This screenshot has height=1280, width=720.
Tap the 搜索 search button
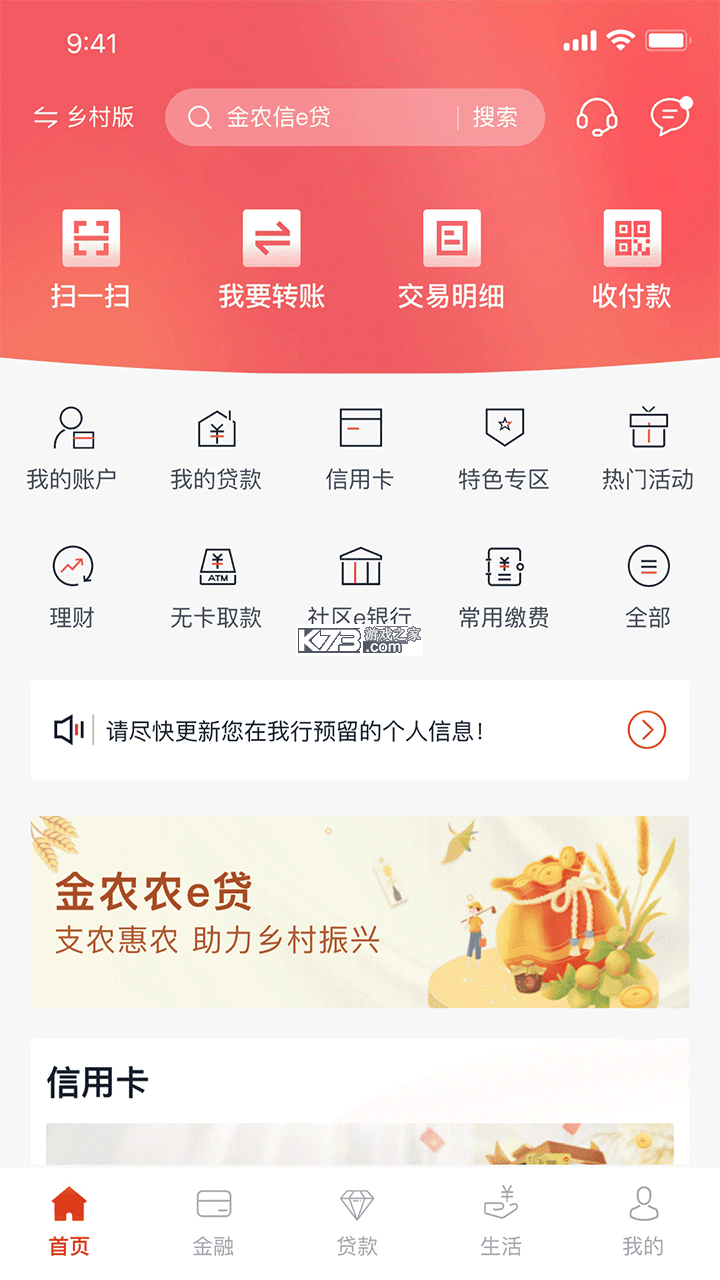494,117
